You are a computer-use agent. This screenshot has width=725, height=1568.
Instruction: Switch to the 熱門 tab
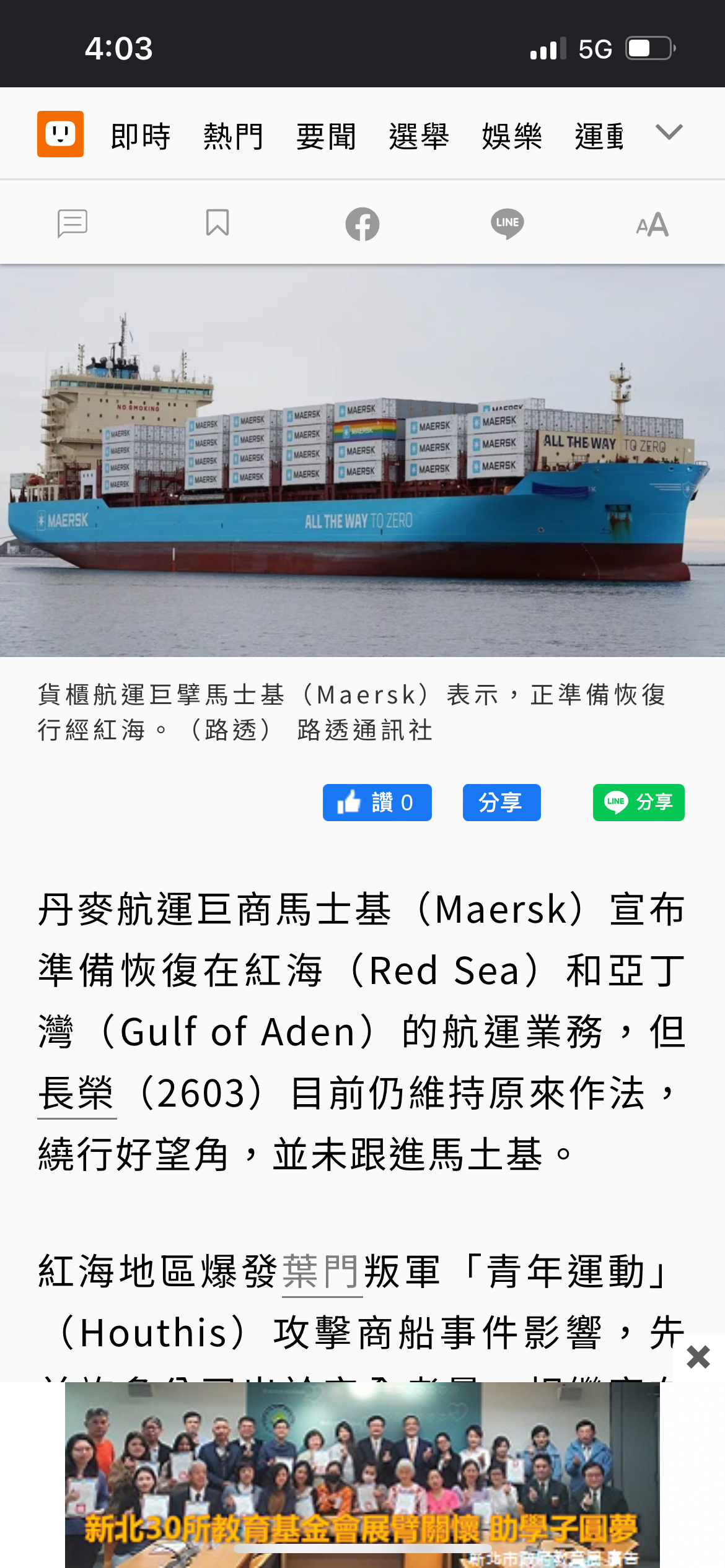(234, 136)
